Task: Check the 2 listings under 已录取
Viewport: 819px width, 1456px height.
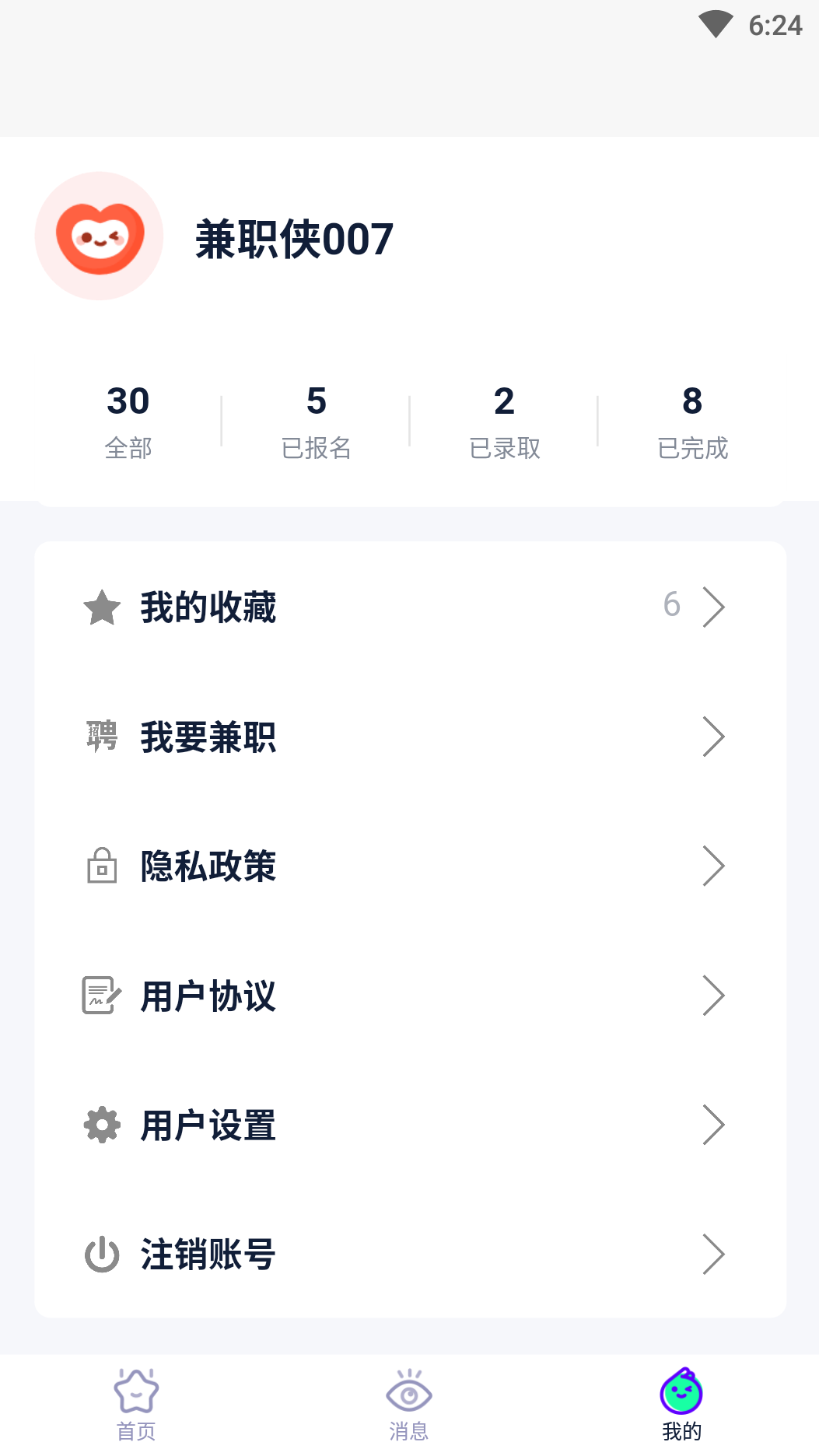Action: click(503, 420)
